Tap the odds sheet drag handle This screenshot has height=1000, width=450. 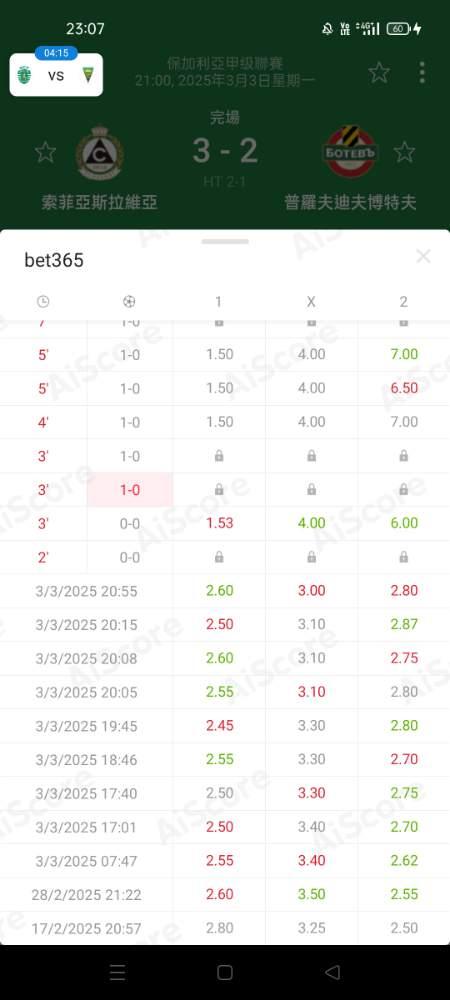(225, 242)
